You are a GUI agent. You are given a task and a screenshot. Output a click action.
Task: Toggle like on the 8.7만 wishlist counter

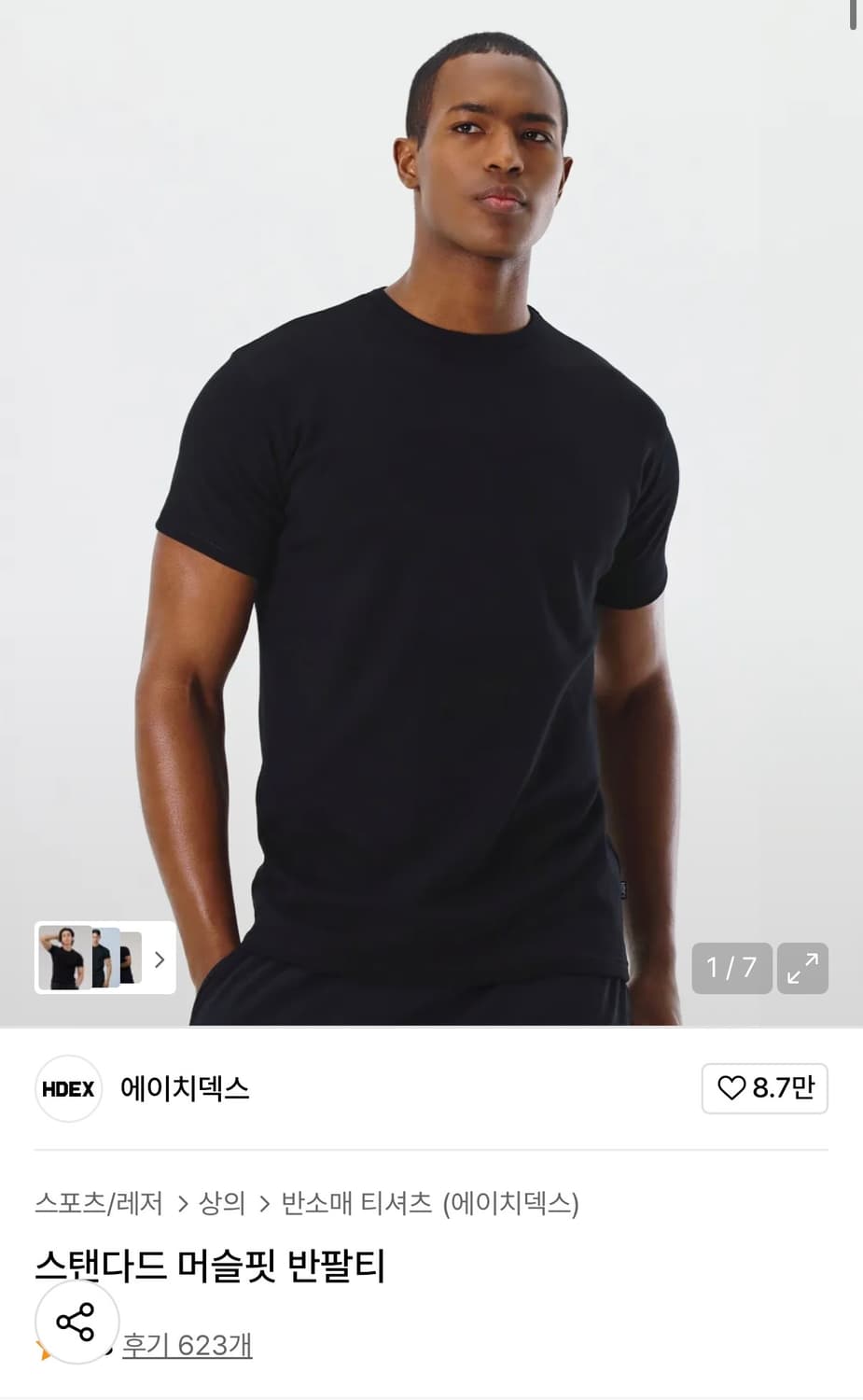point(764,1088)
